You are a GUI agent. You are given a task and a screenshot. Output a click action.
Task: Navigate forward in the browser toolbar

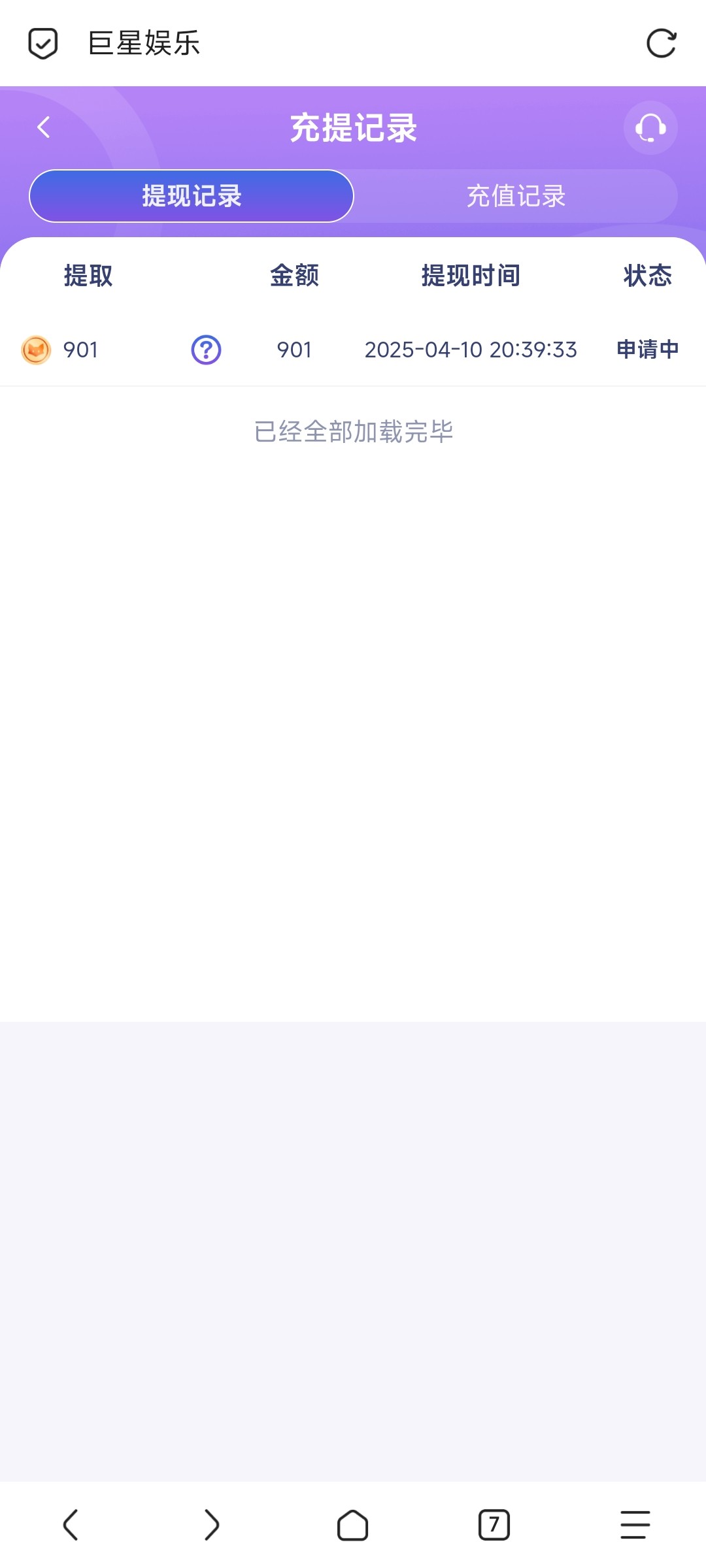pyautogui.click(x=211, y=1525)
